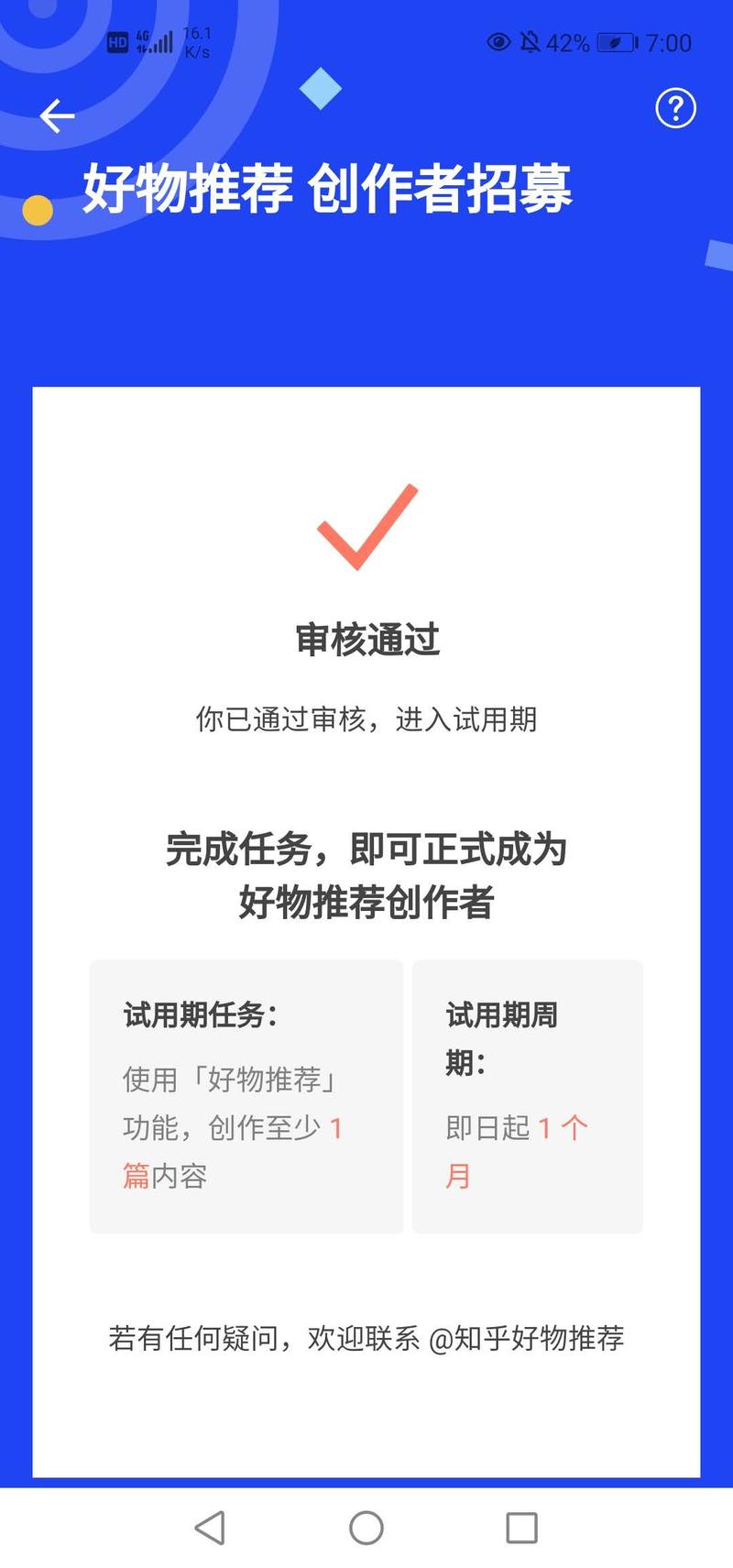Open the clock showing 7:00
Viewport: 733px width, 1568px height.
(x=667, y=42)
